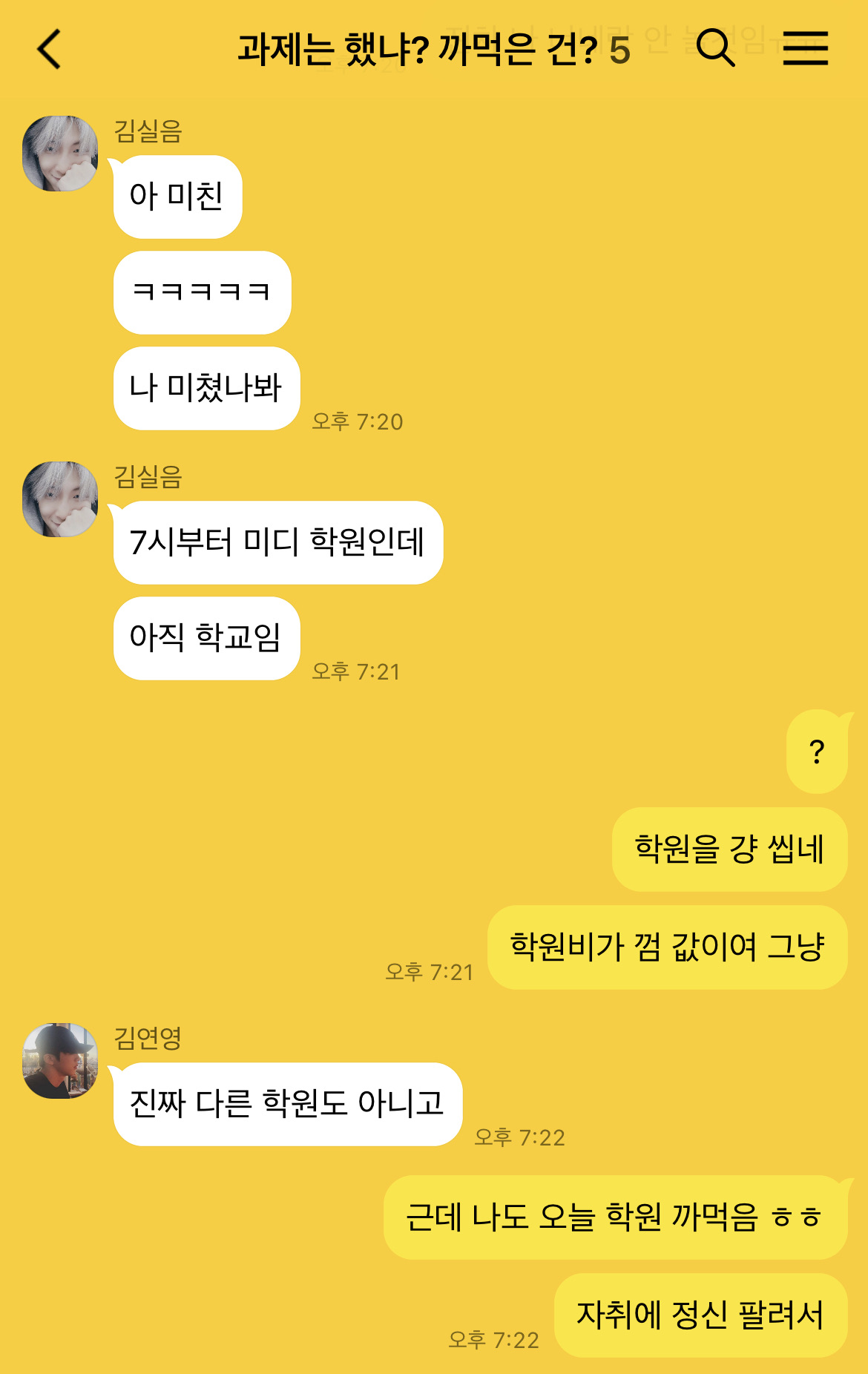Open the chat room hamburger menu

(x=805, y=48)
